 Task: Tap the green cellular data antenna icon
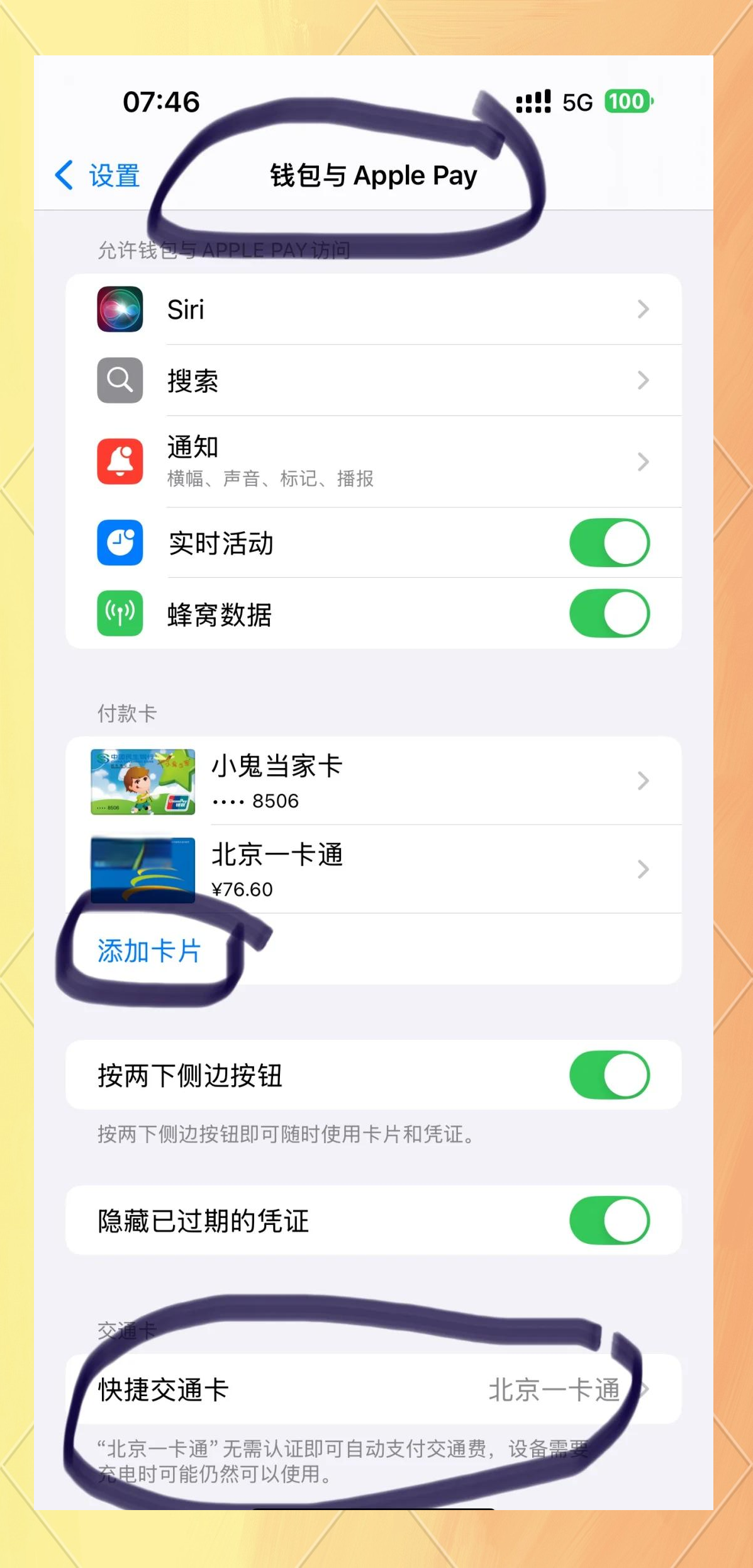pyautogui.click(x=120, y=615)
